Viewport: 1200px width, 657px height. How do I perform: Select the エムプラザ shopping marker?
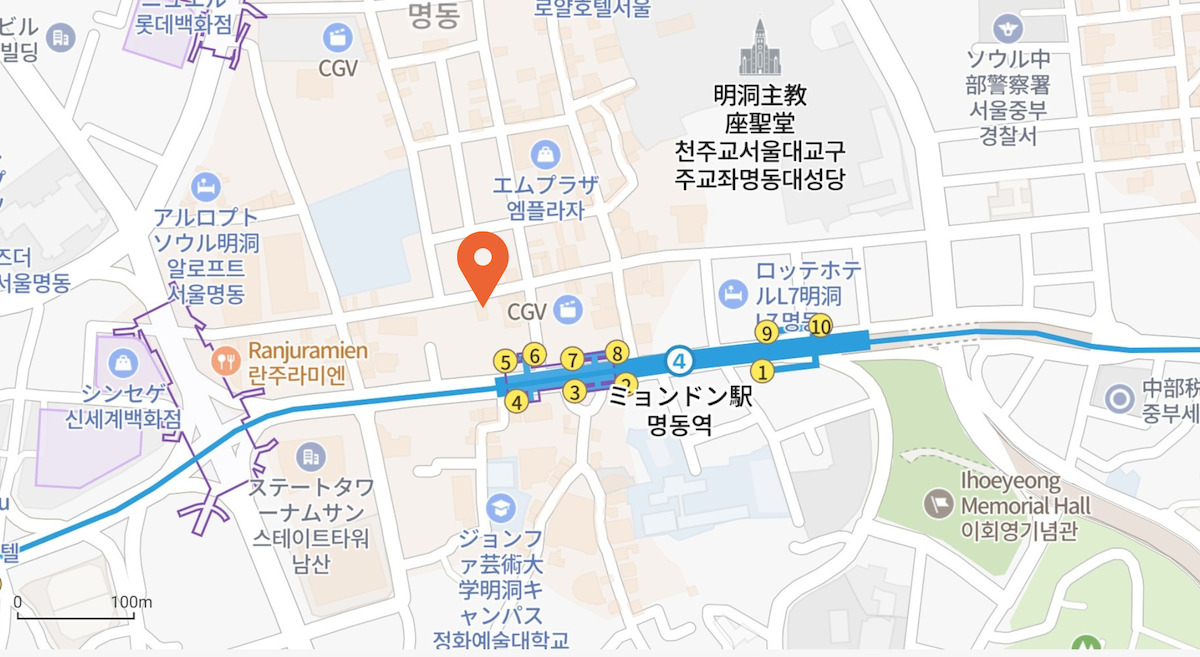click(x=547, y=155)
